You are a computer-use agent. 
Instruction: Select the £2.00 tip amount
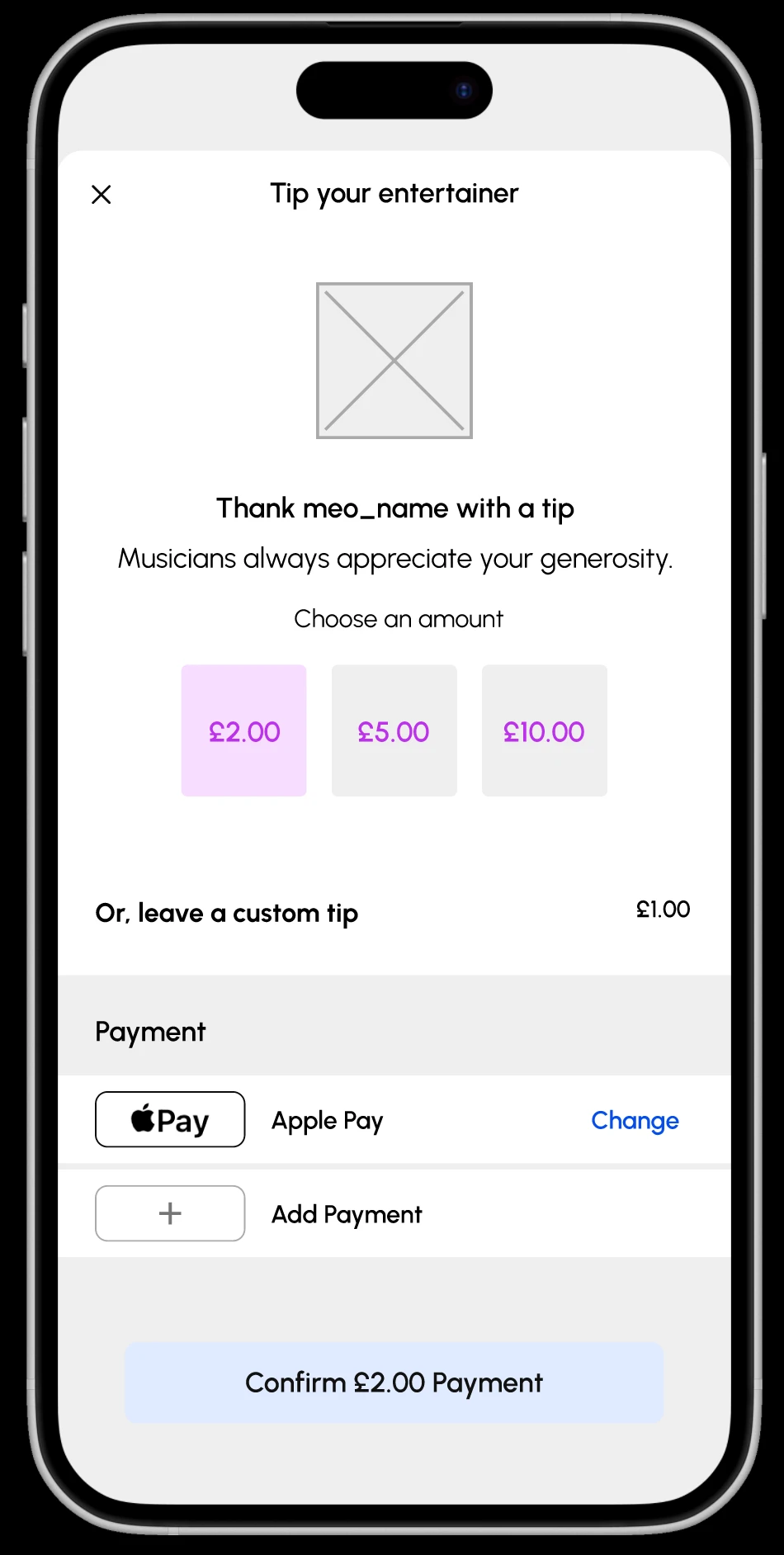[244, 730]
